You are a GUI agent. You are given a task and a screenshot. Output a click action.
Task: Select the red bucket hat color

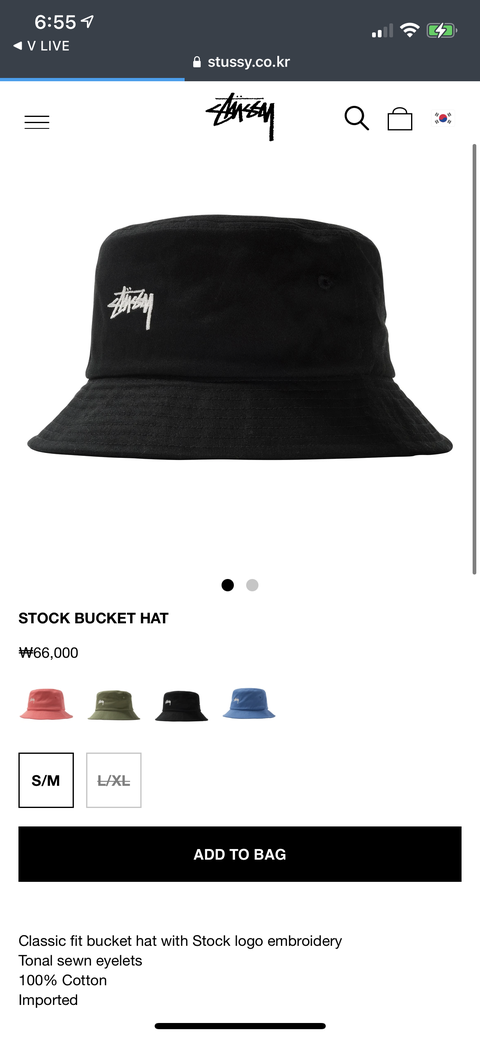[46, 704]
